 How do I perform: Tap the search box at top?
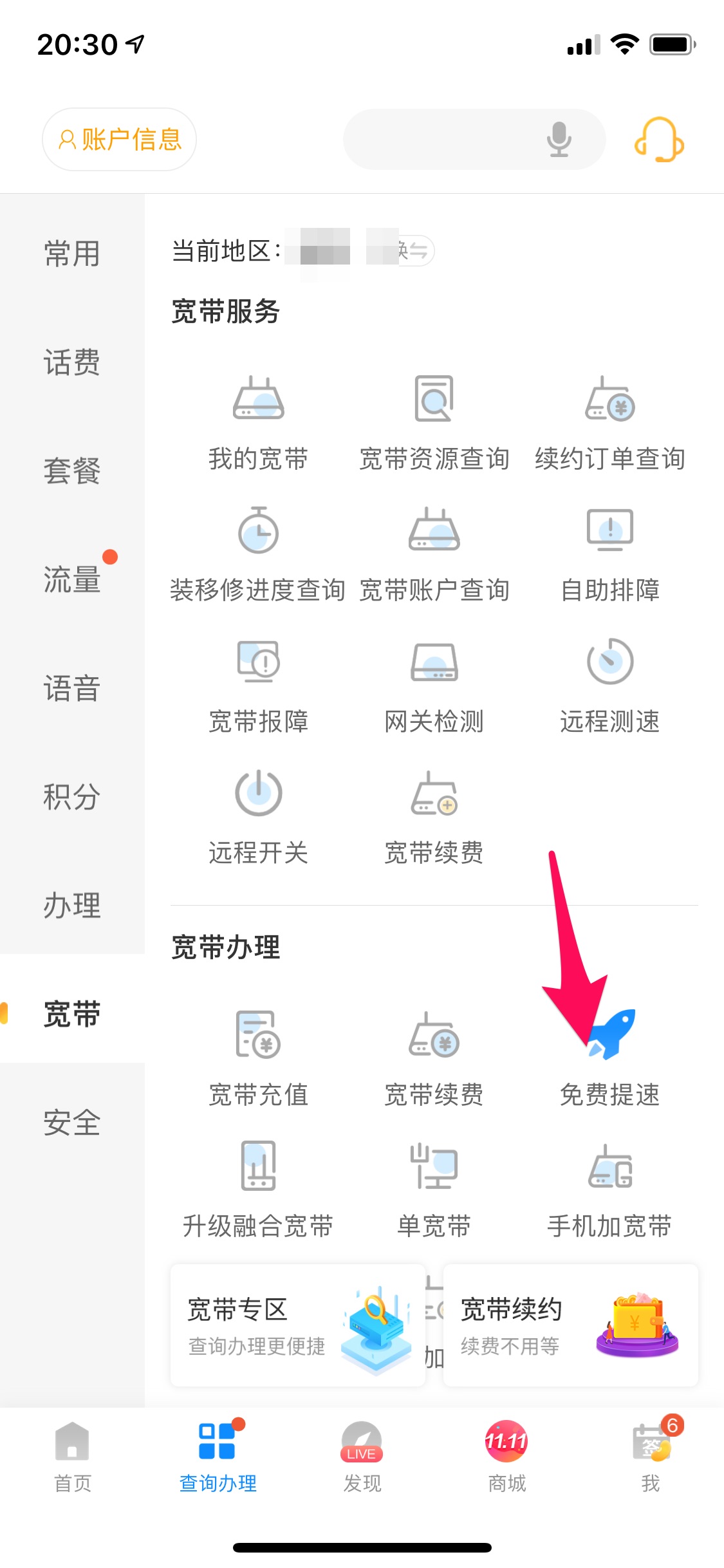tap(444, 139)
